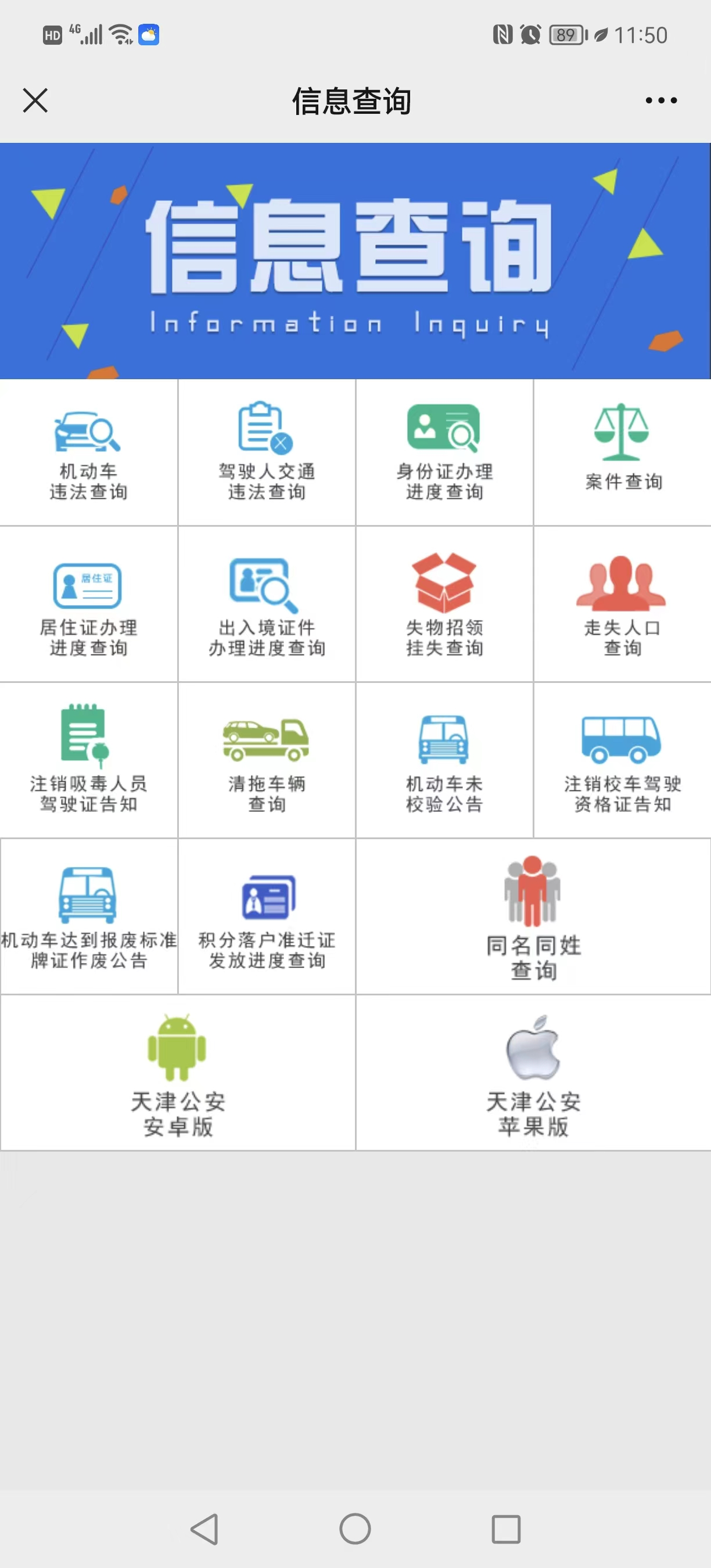Viewport: 711px width, 1568px height.
Task: Close the 信息查询 page
Action: click(x=35, y=100)
